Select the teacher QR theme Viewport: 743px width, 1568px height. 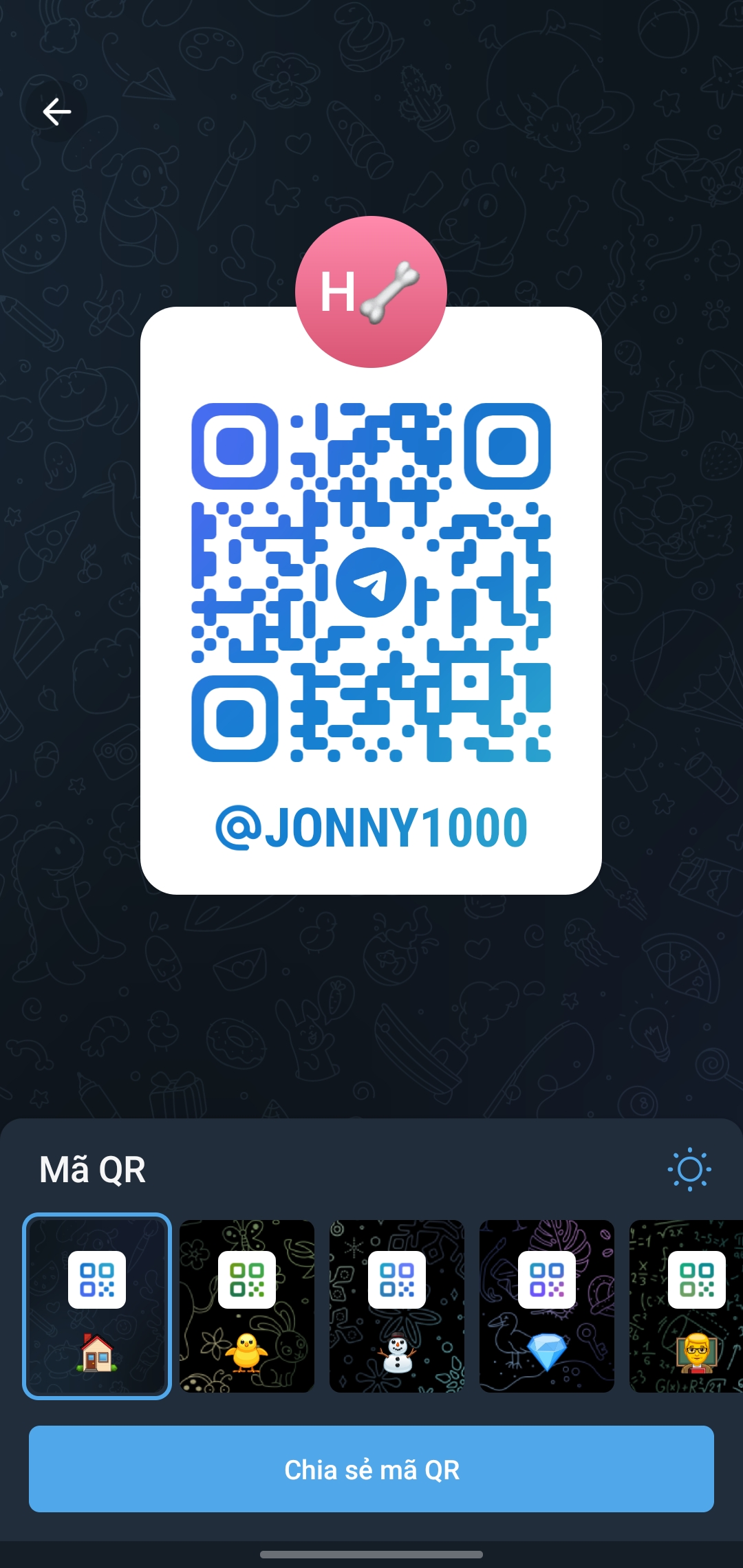[687, 1306]
